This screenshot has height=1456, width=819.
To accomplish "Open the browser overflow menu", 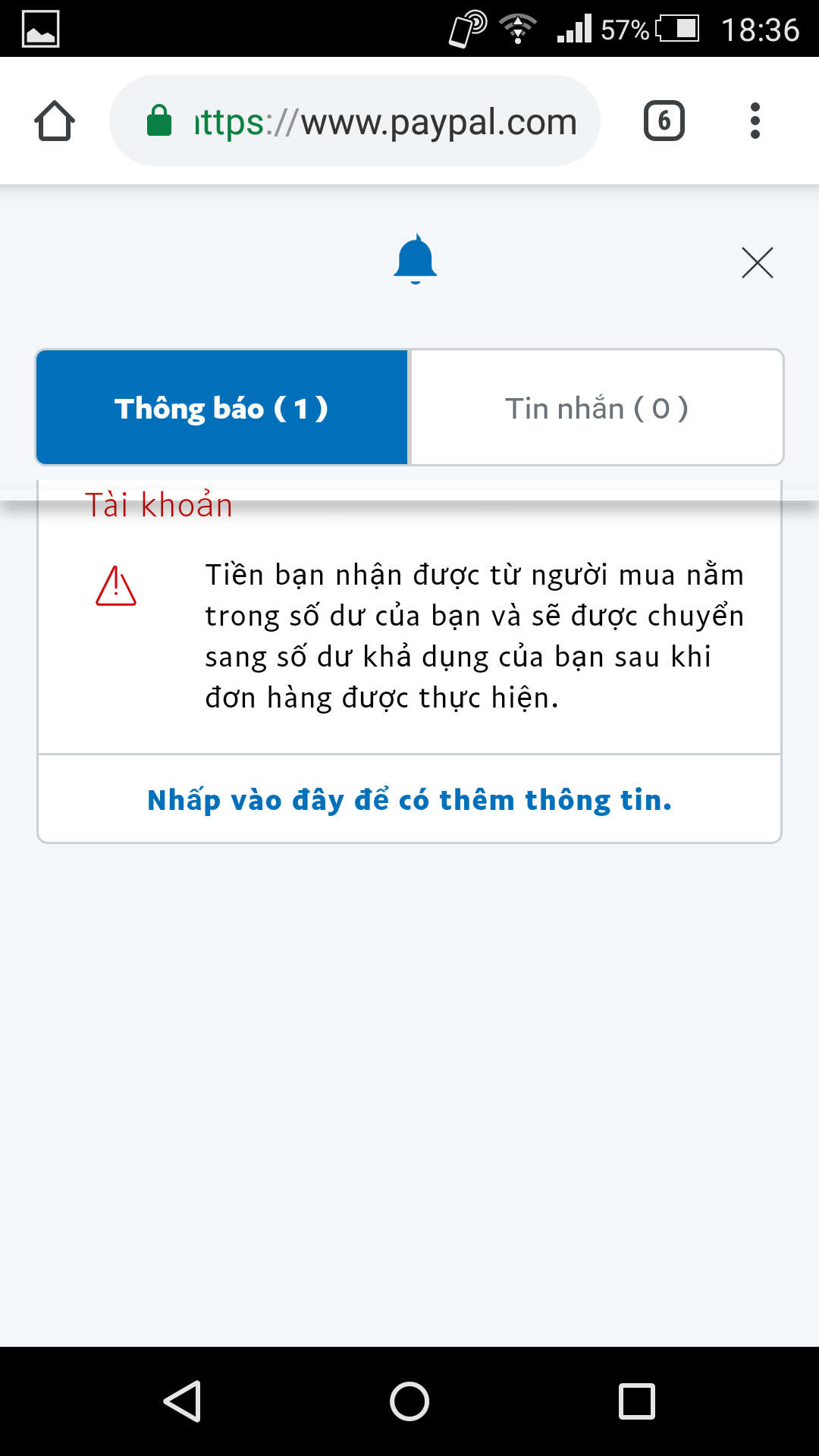I will coord(755,121).
